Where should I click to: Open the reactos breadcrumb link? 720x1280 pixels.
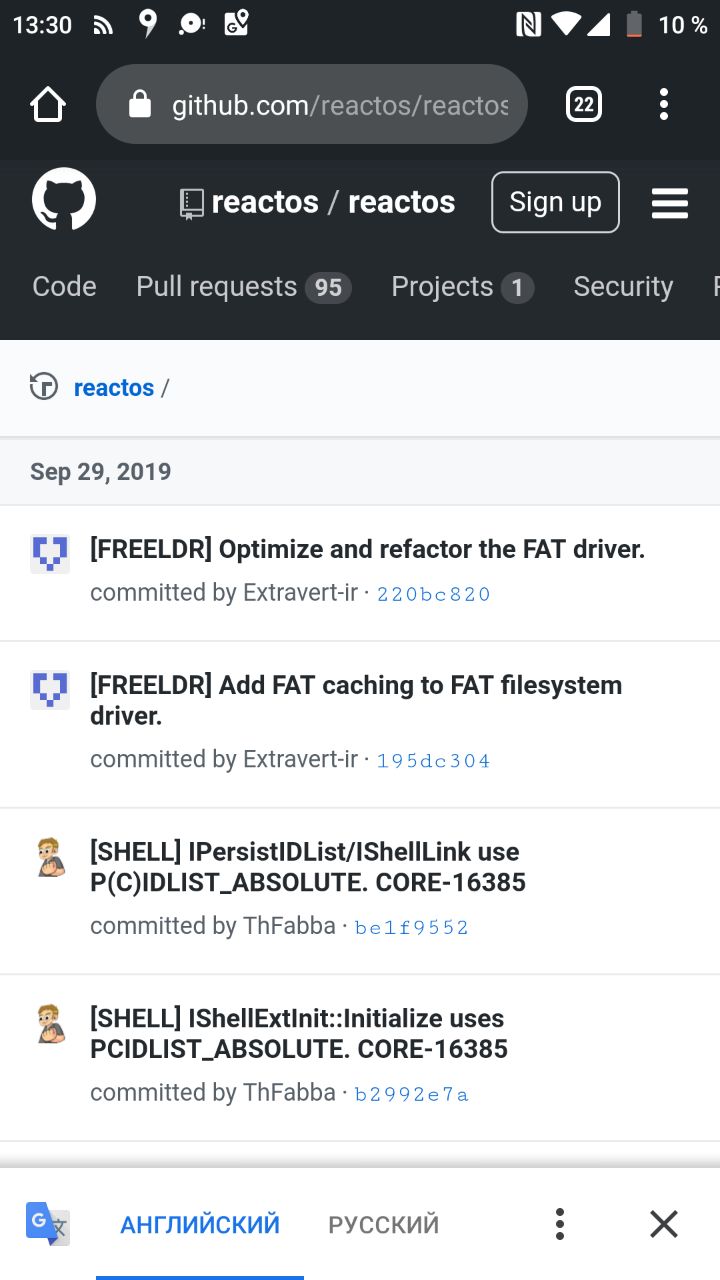pos(113,387)
